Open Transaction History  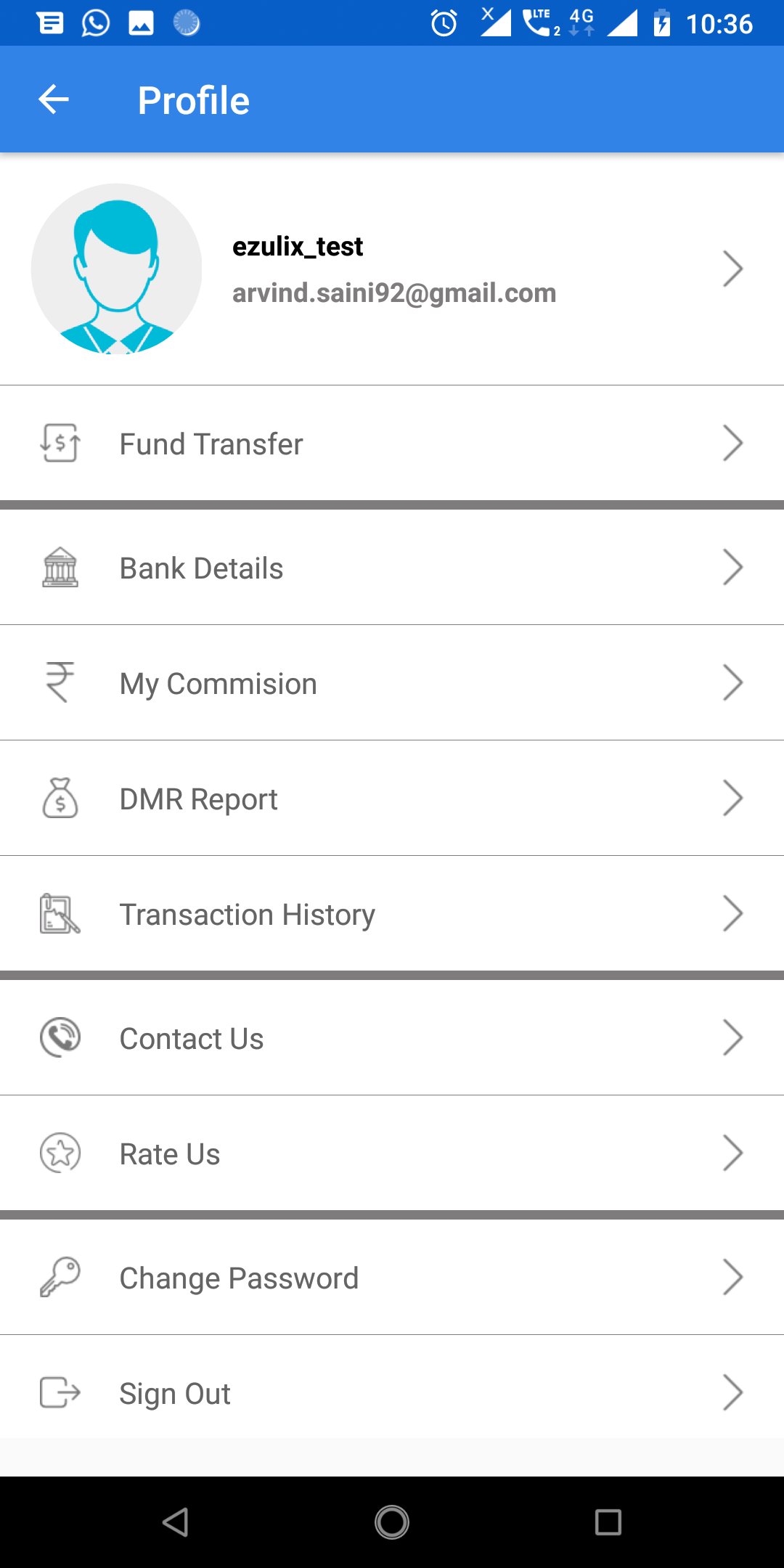click(x=392, y=914)
